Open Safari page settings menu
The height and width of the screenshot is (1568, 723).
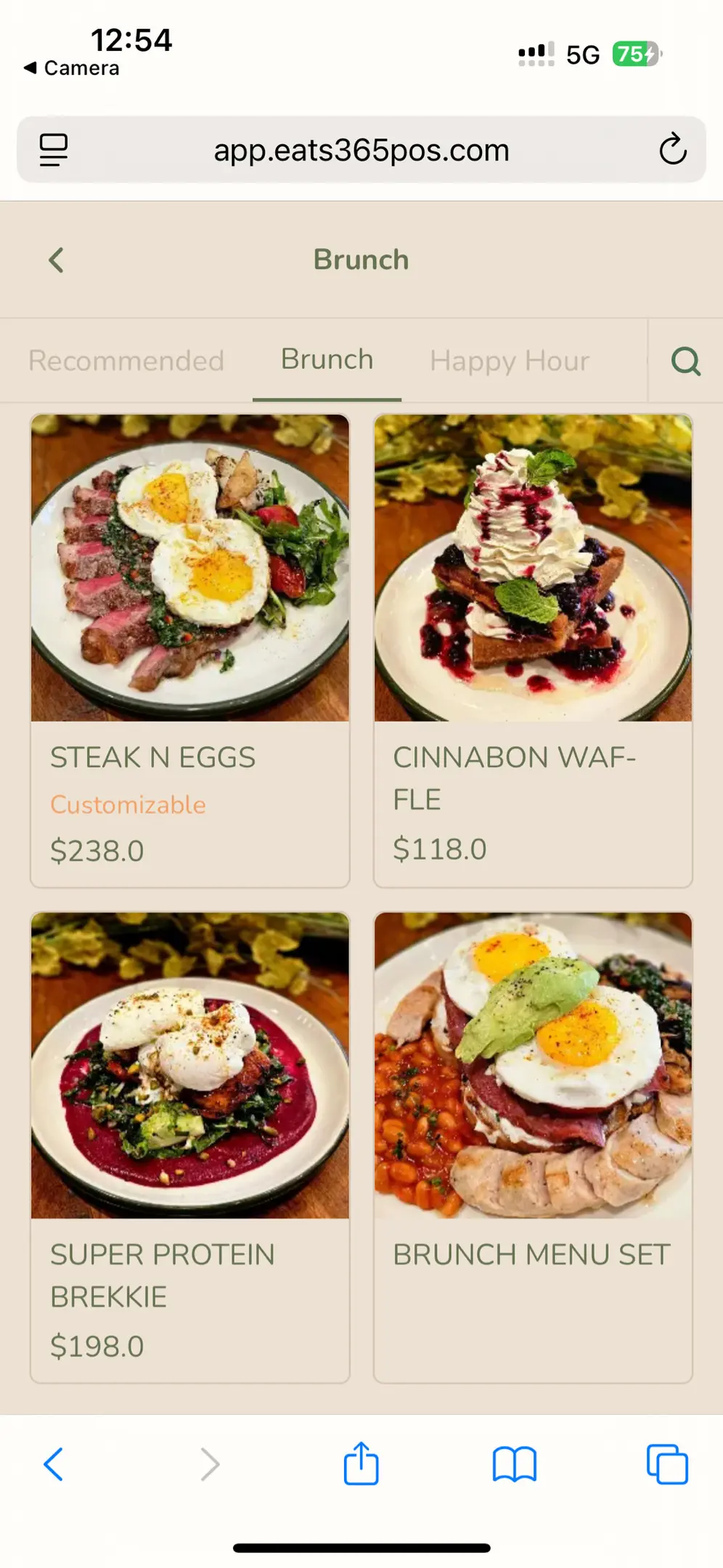pos(54,150)
